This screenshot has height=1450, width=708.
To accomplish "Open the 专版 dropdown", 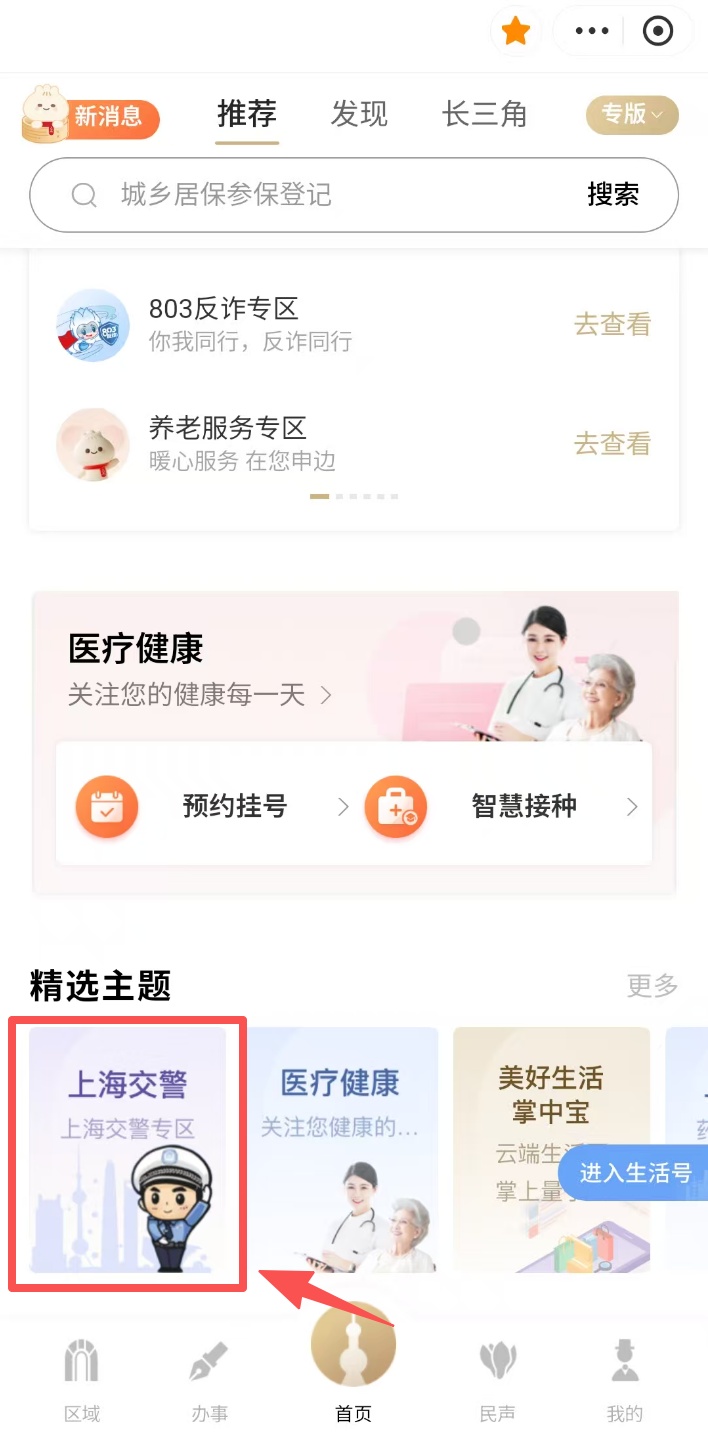I will click(x=632, y=115).
